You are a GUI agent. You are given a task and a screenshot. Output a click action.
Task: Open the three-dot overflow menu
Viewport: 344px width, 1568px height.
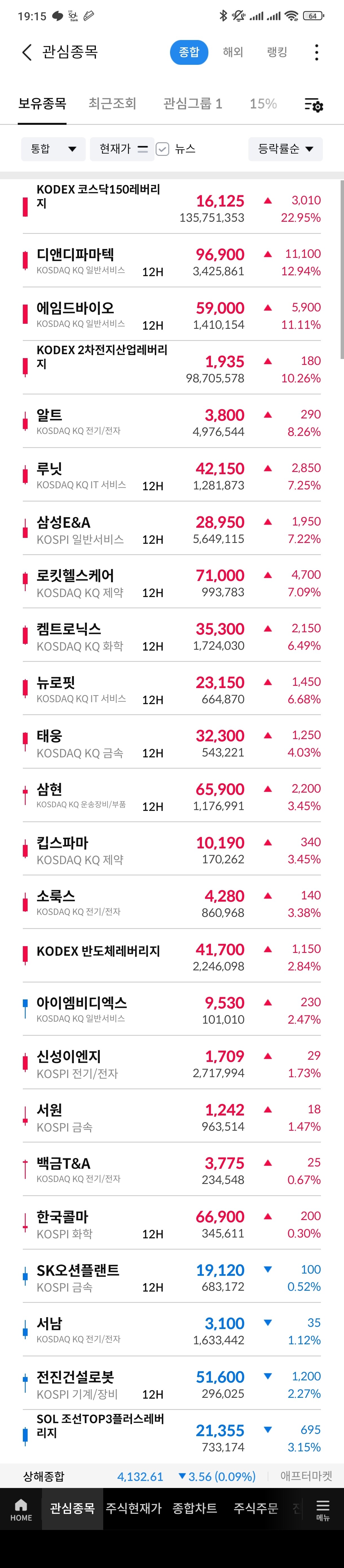pos(316,52)
